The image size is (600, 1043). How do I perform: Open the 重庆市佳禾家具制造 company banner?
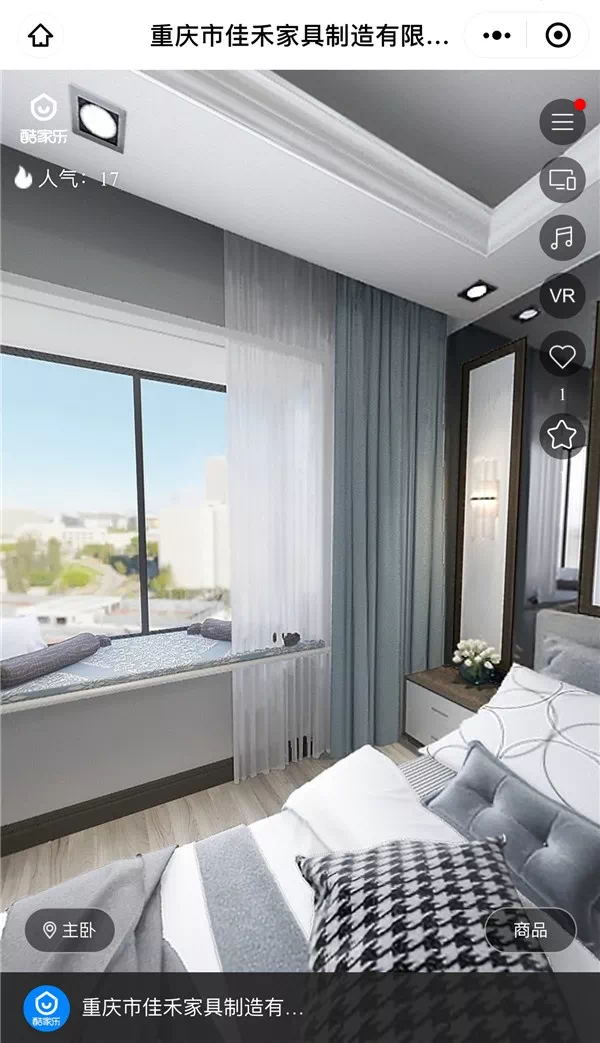coord(190,1007)
